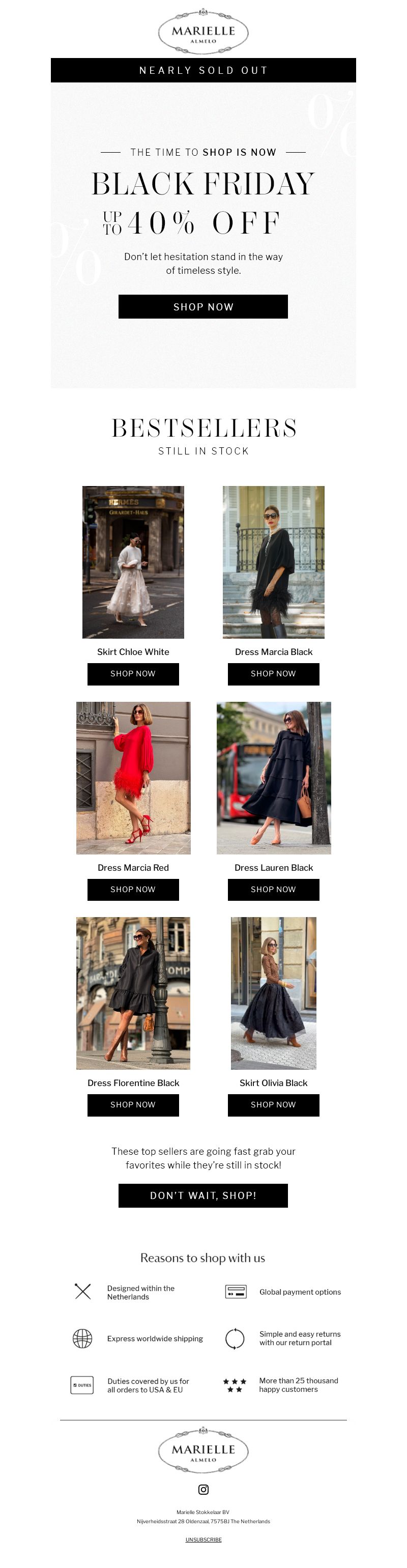Shop now for Skirt Chloe White
This screenshot has height=1568, width=407.
click(x=133, y=674)
